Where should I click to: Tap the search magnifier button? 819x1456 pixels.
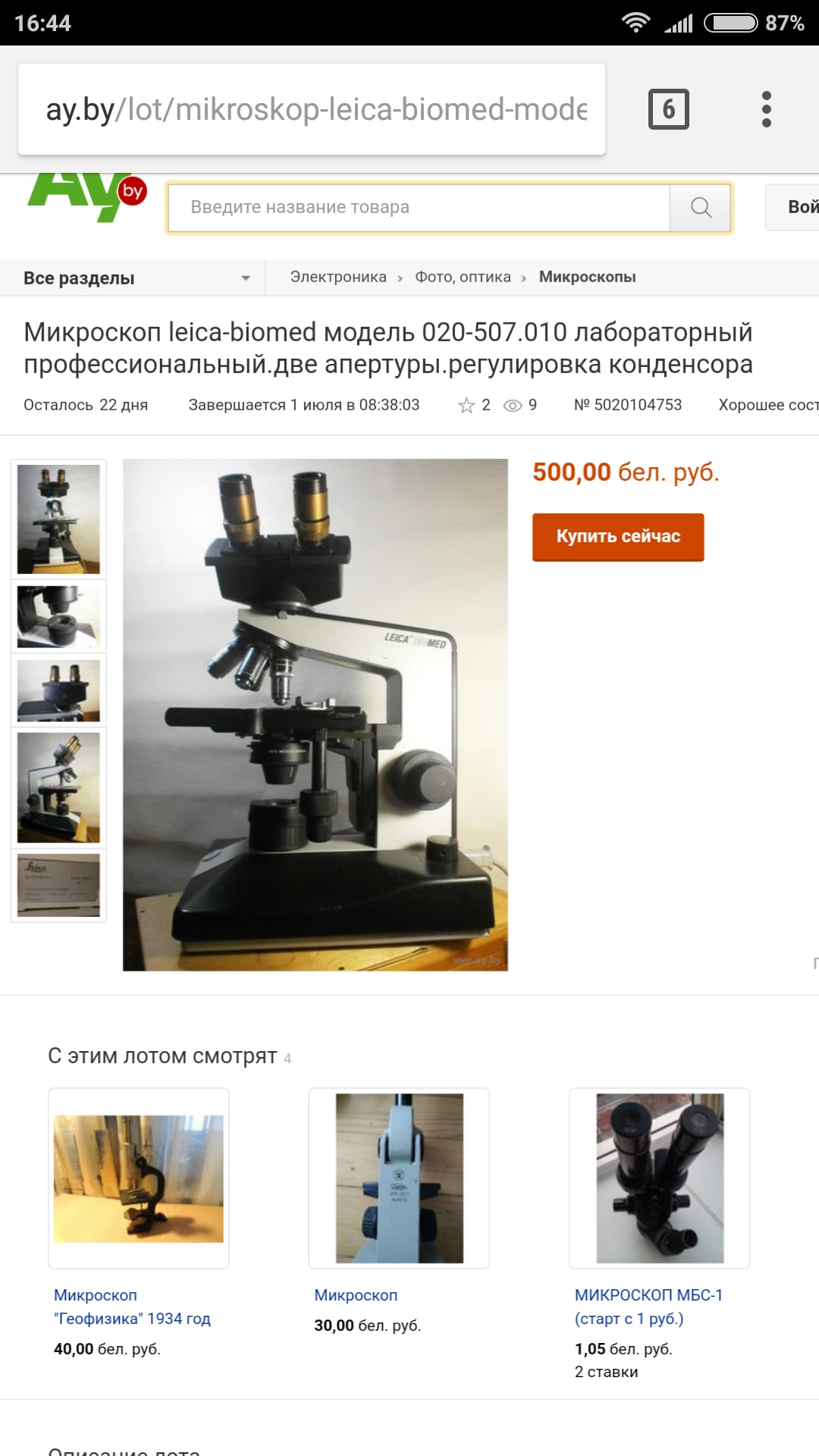(701, 207)
